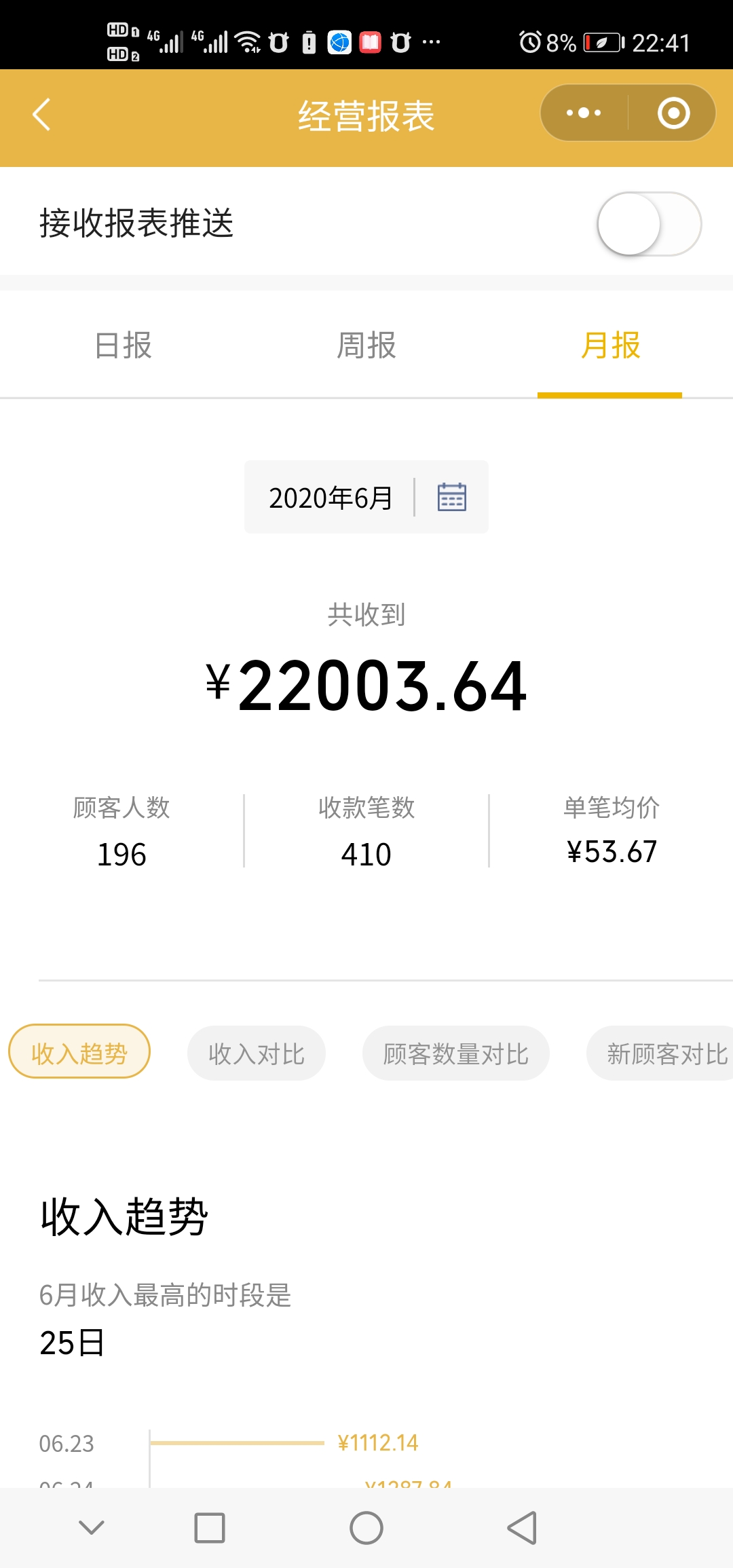Switch to the 周报 tab
Viewport: 733px width, 1568px height.
tap(366, 346)
